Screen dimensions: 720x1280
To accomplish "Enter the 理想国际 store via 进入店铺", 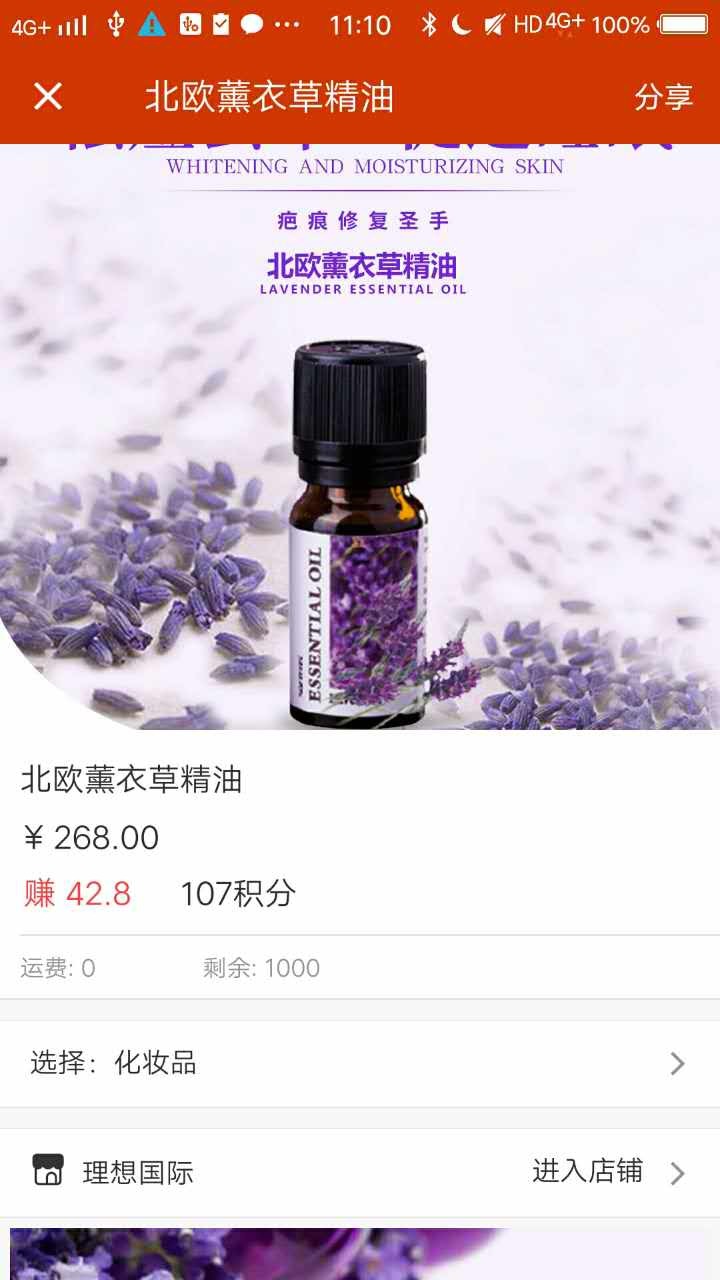I will (606, 1172).
